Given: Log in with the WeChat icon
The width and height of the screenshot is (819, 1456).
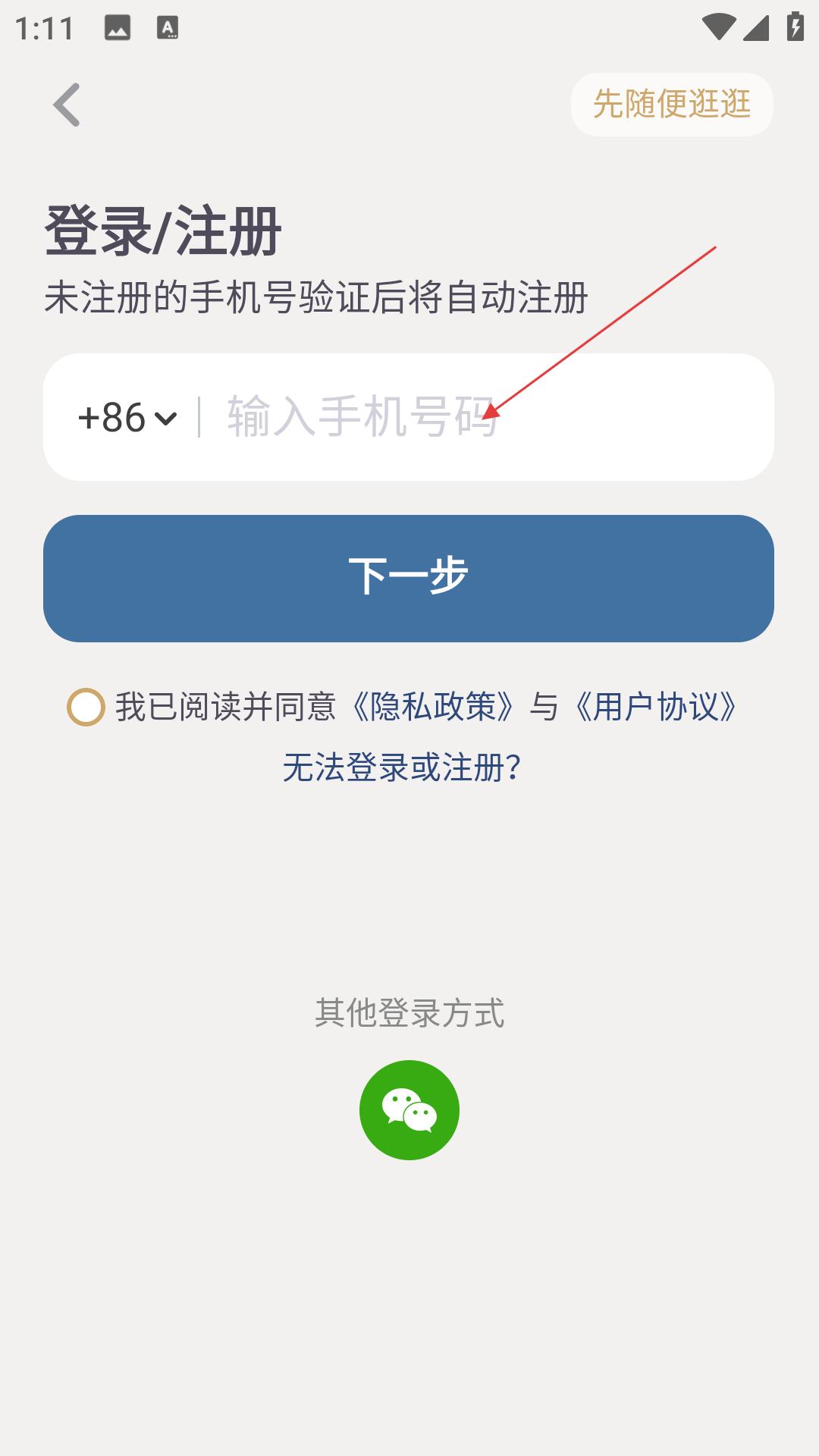Looking at the screenshot, I should [x=409, y=1109].
